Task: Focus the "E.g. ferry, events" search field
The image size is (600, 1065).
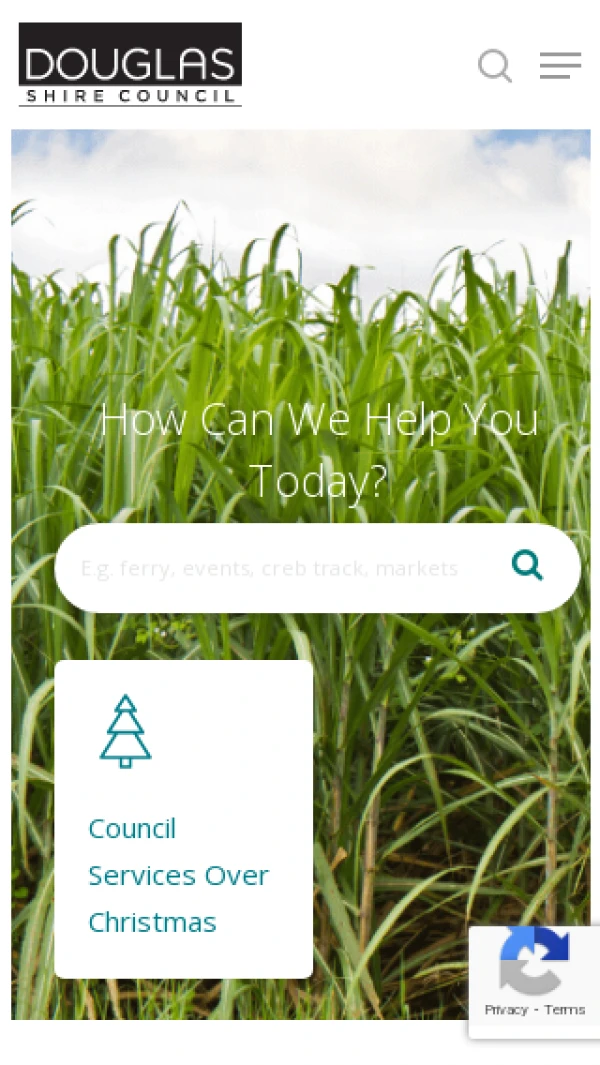Action: click(x=270, y=568)
